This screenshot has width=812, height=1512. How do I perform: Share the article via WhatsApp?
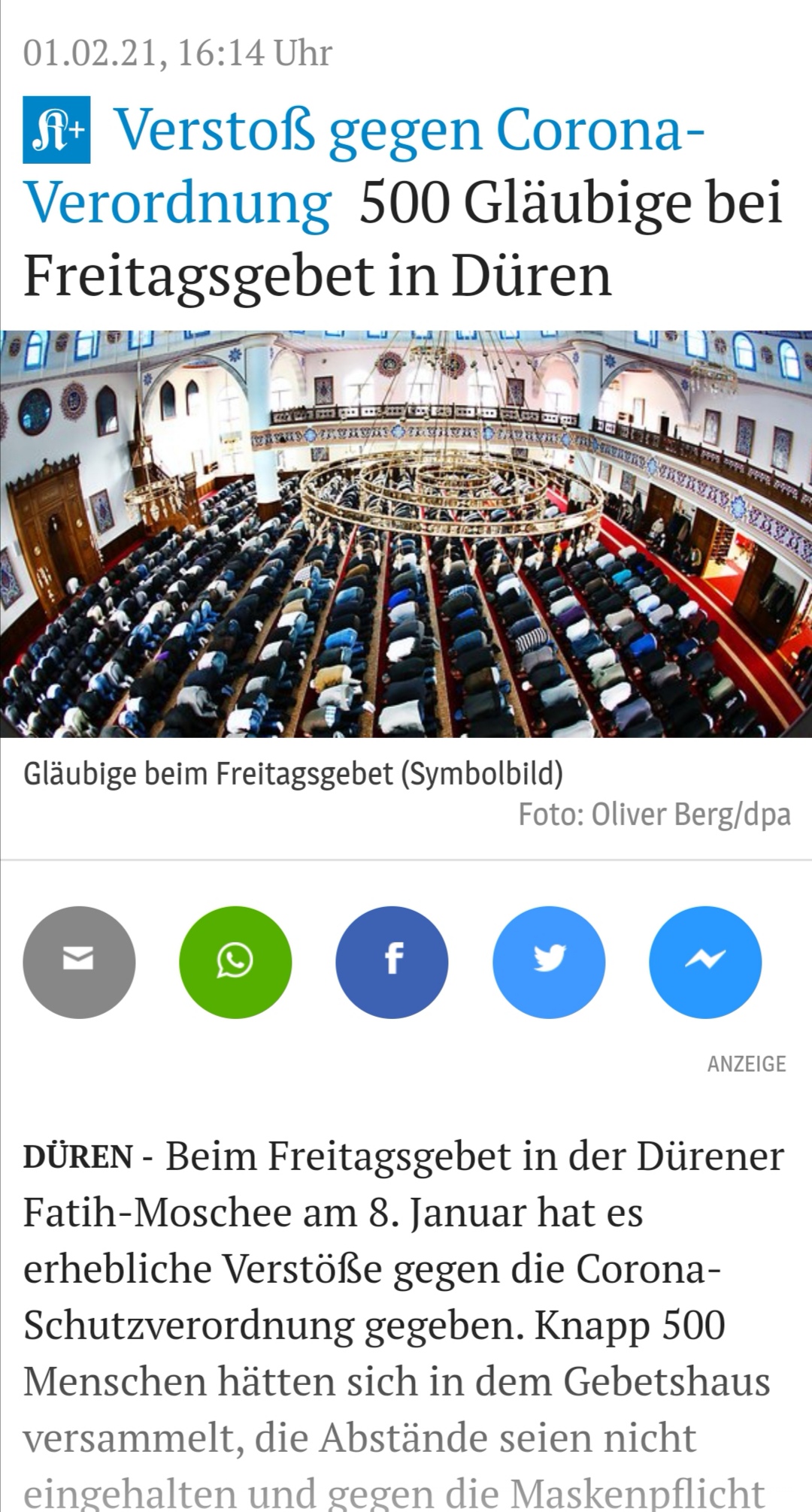(x=235, y=962)
